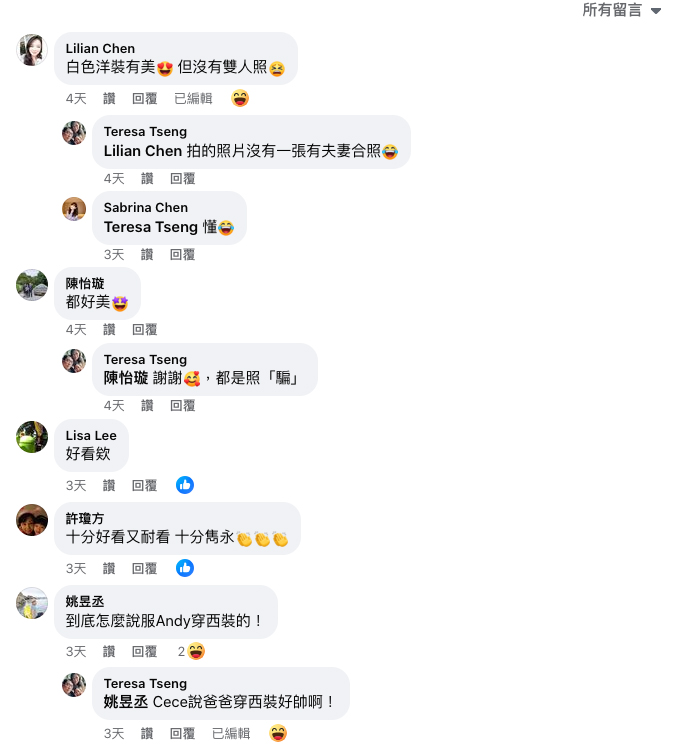
Task: View reactions on Lisa Lee's comment
Action: [x=184, y=485]
